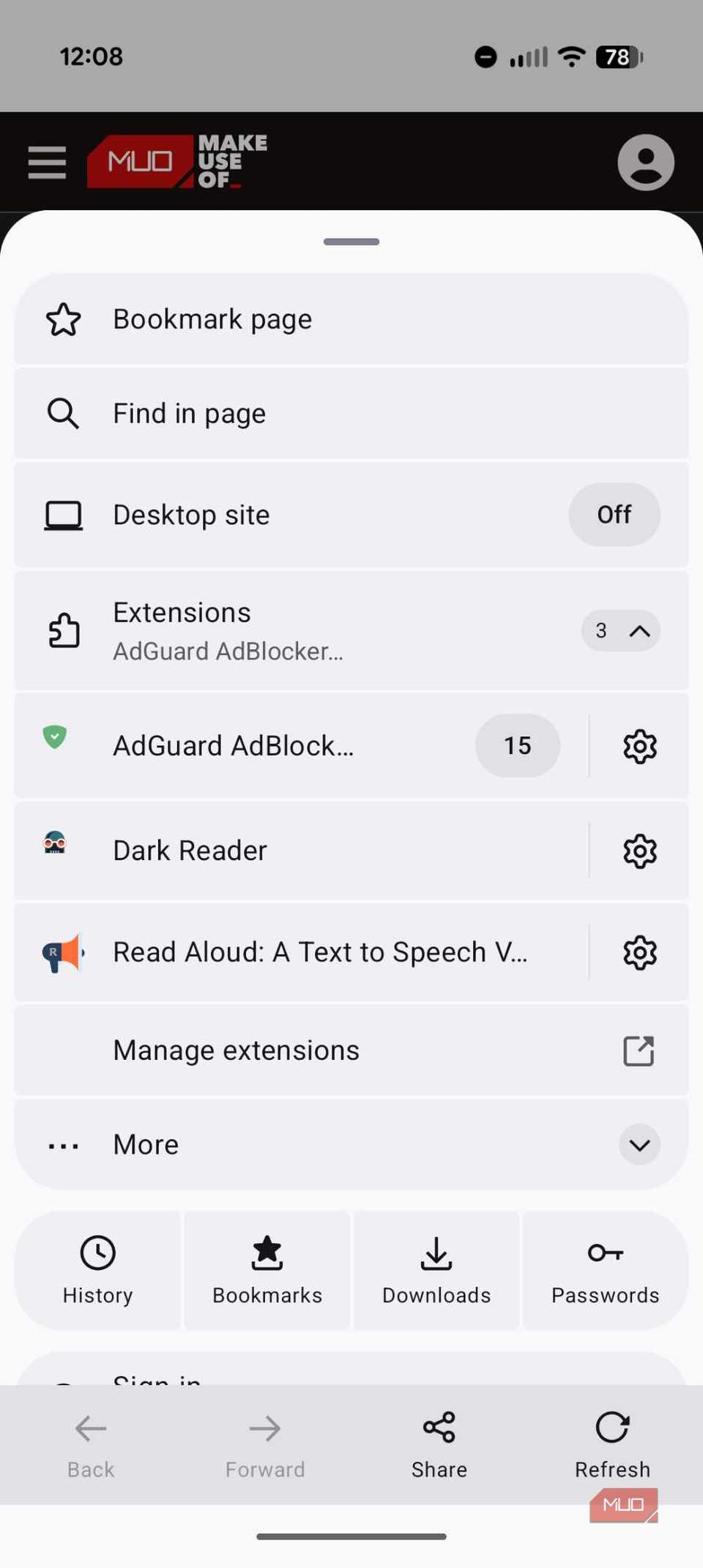The width and height of the screenshot is (703, 1568).
Task: Open the hamburger menu on MakeUseOf site
Action: pyautogui.click(x=46, y=162)
